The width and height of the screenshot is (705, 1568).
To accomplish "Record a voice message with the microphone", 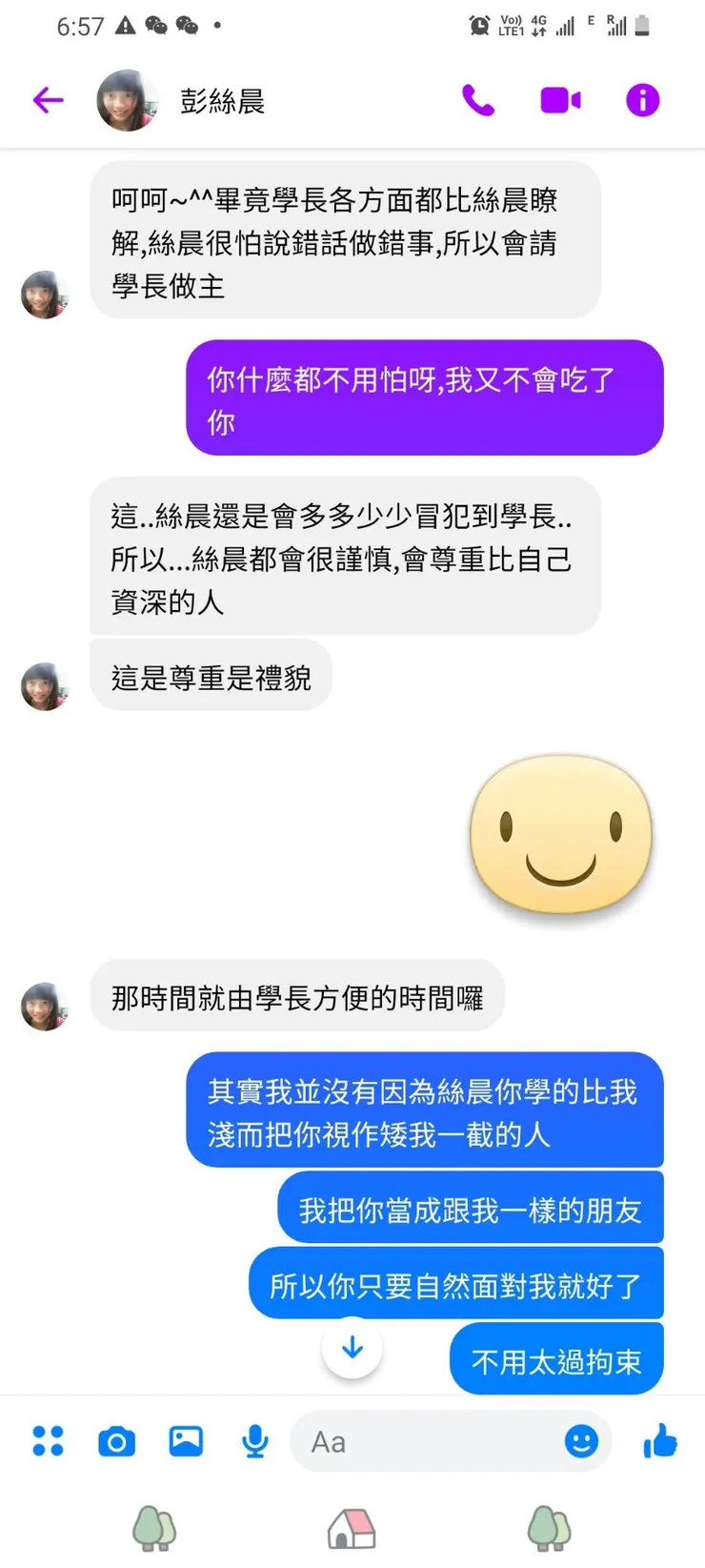I will click(253, 1441).
